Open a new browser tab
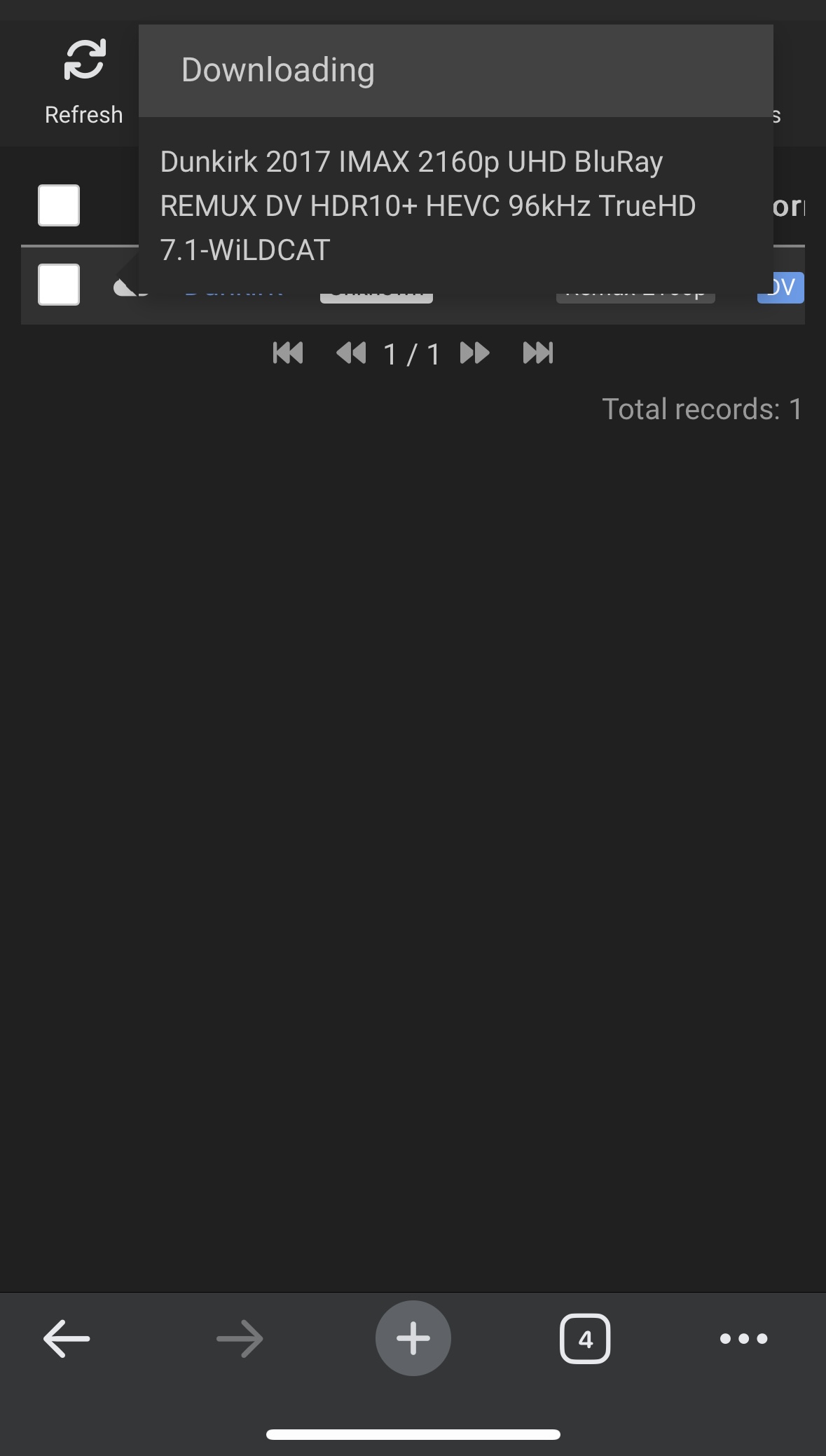The width and height of the screenshot is (826, 1456). click(x=413, y=1338)
